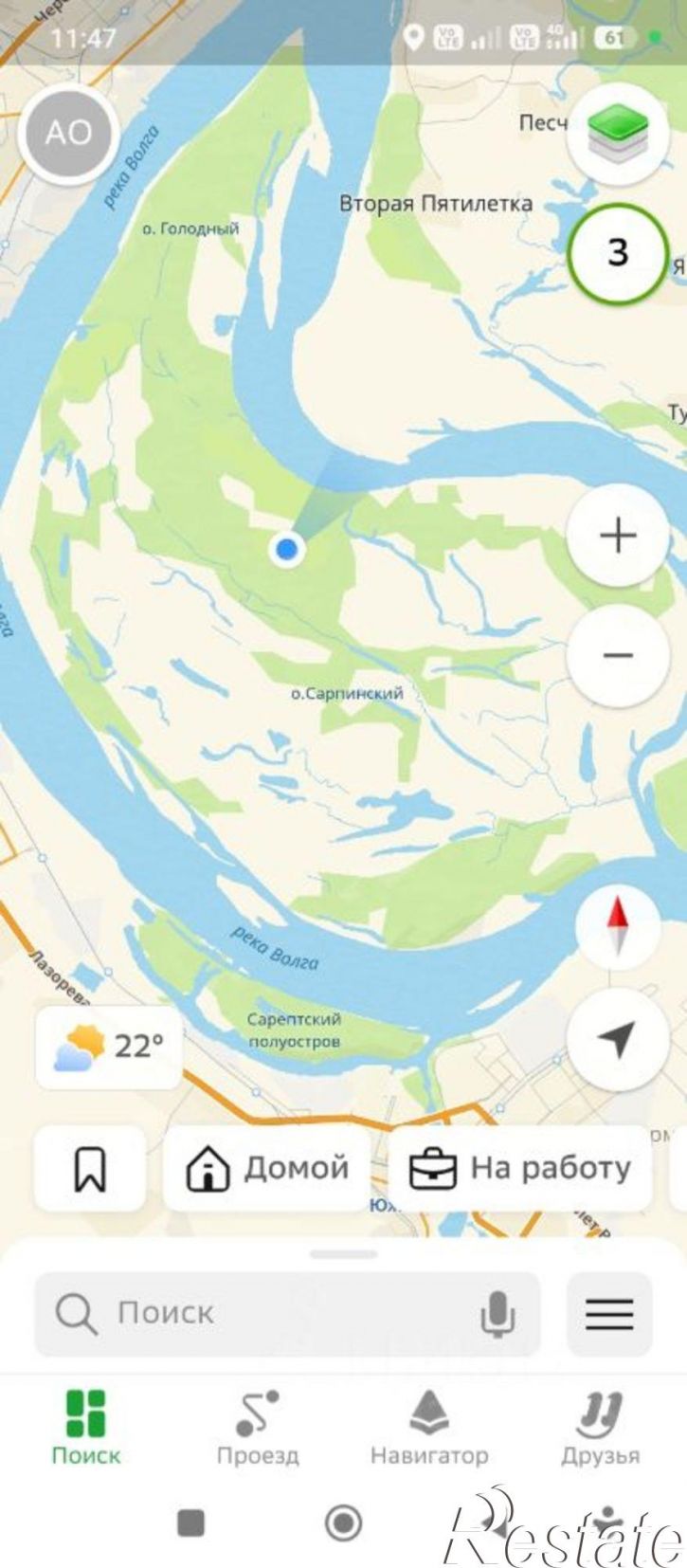Open the AO profile avatar
This screenshot has height=1568, width=687.
coord(68,133)
